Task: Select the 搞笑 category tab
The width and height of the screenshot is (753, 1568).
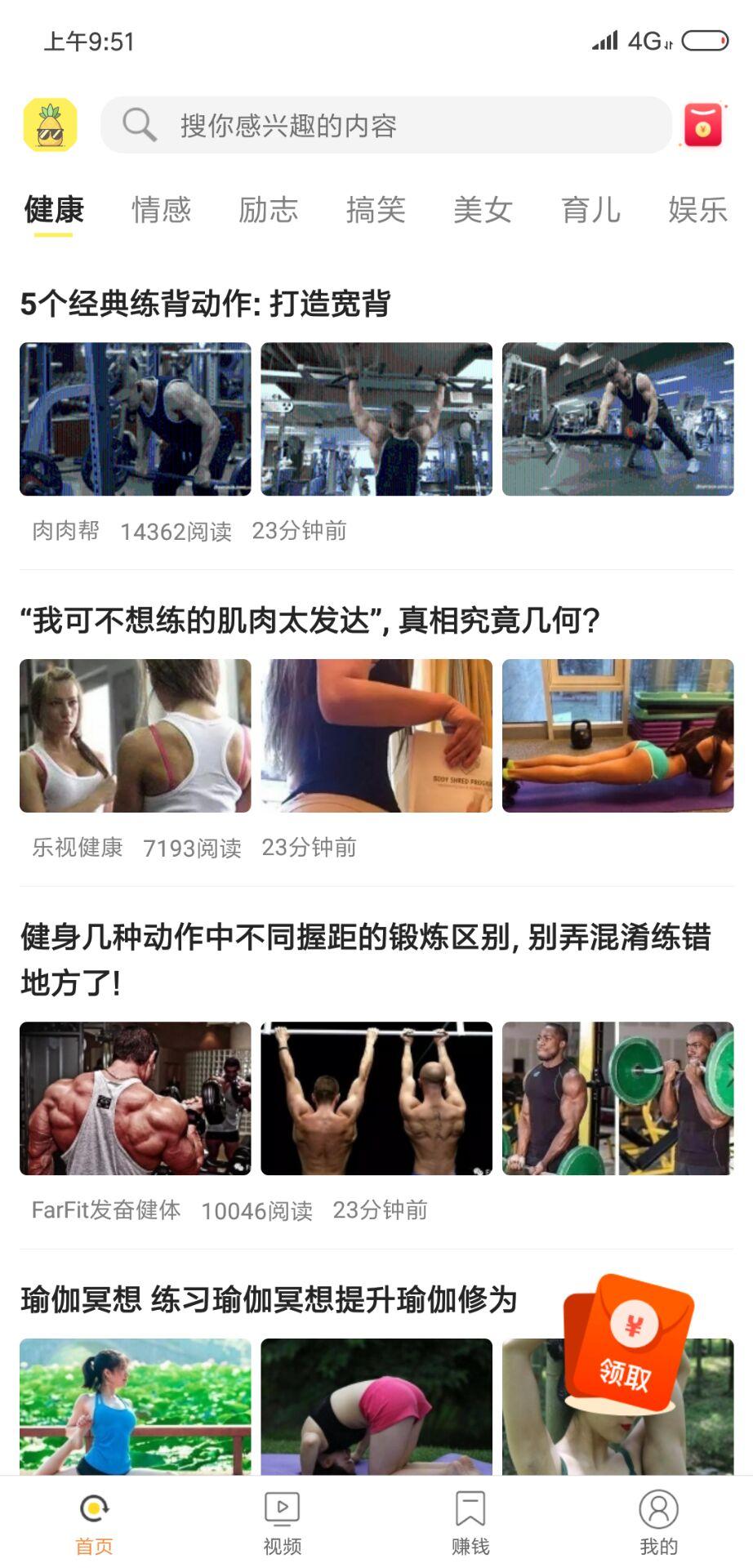Action: point(376,210)
